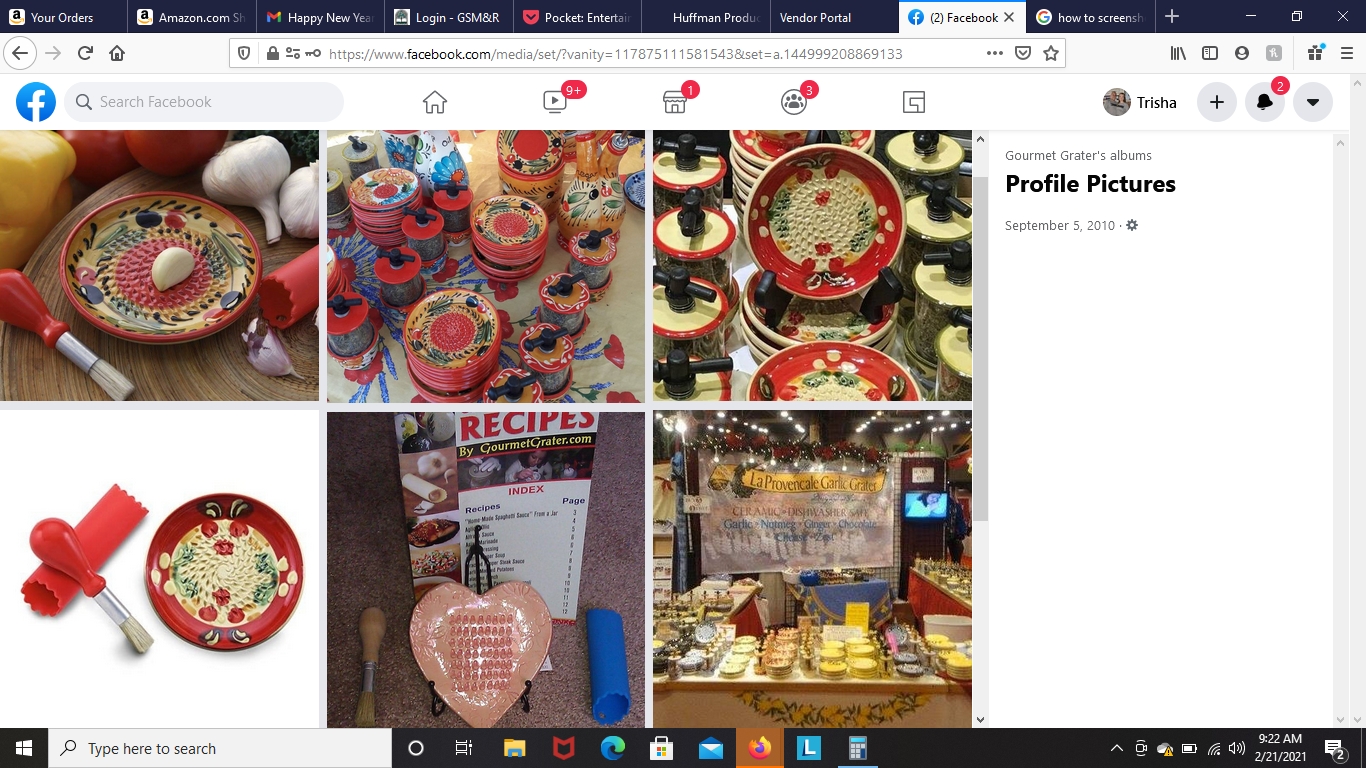Open the photo of grater with garlic clove

pyautogui.click(x=159, y=265)
